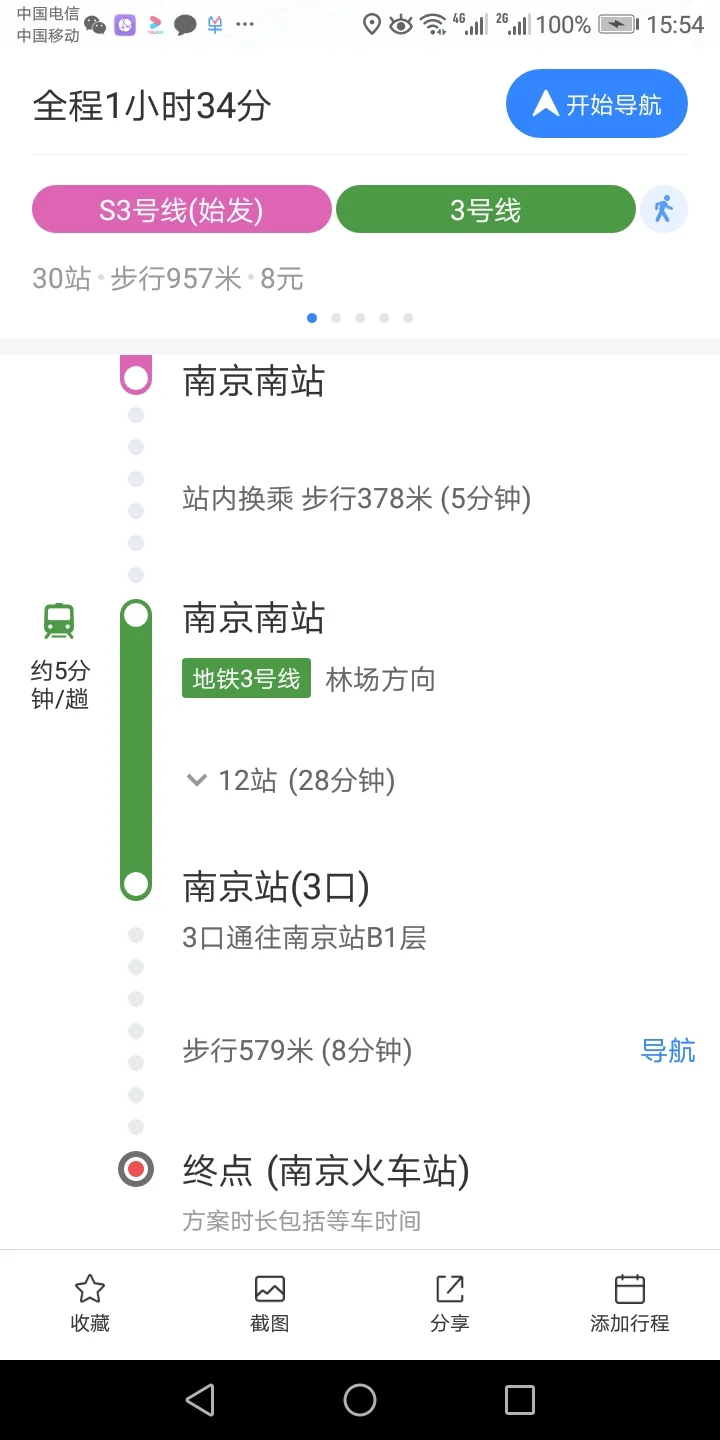Tap the battery indicator in status bar
The image size is (720, 1440).
pyautogui.click(x=614, y=24)
